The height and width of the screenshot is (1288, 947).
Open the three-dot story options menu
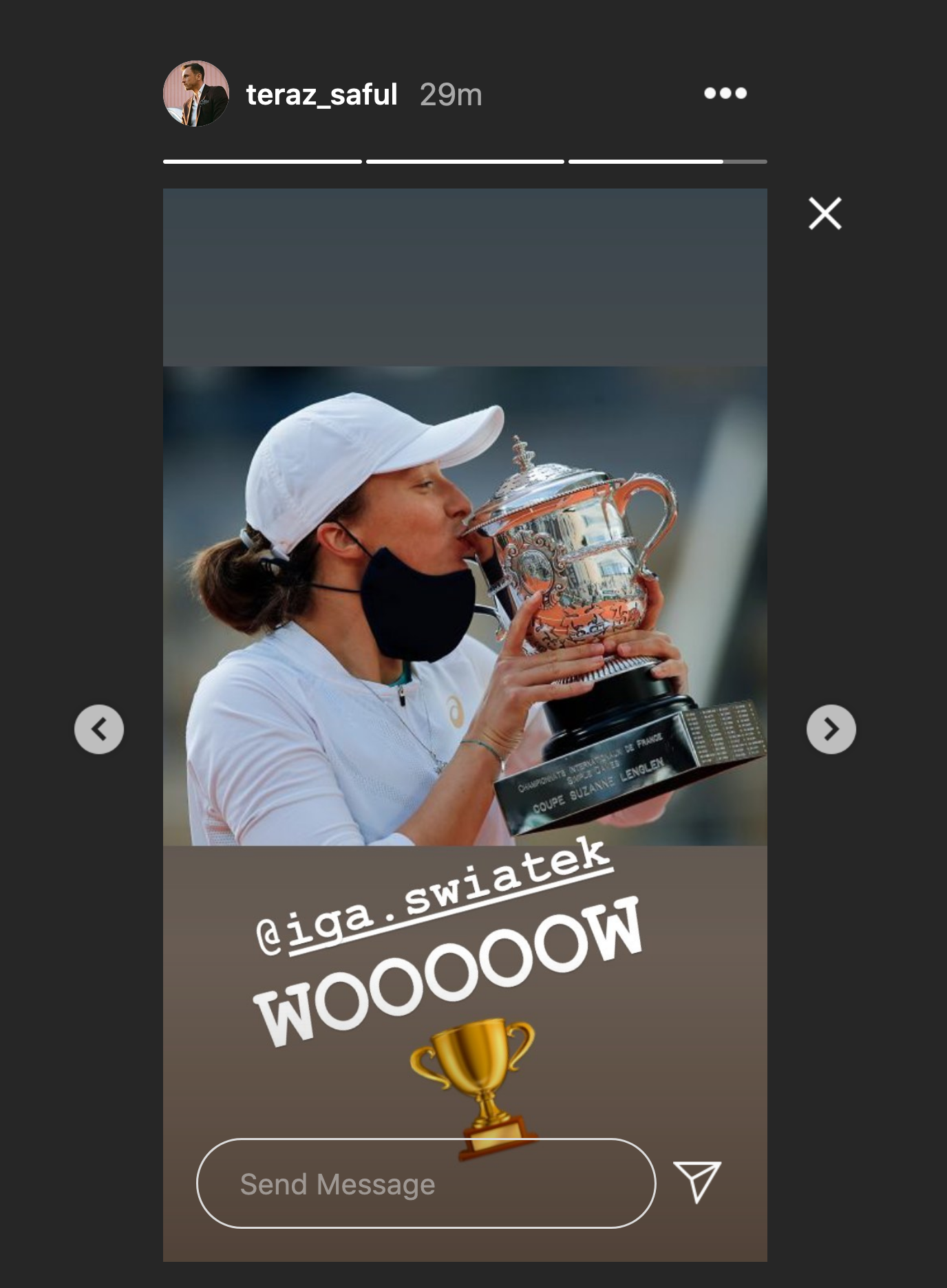click(x=725, y=93)
